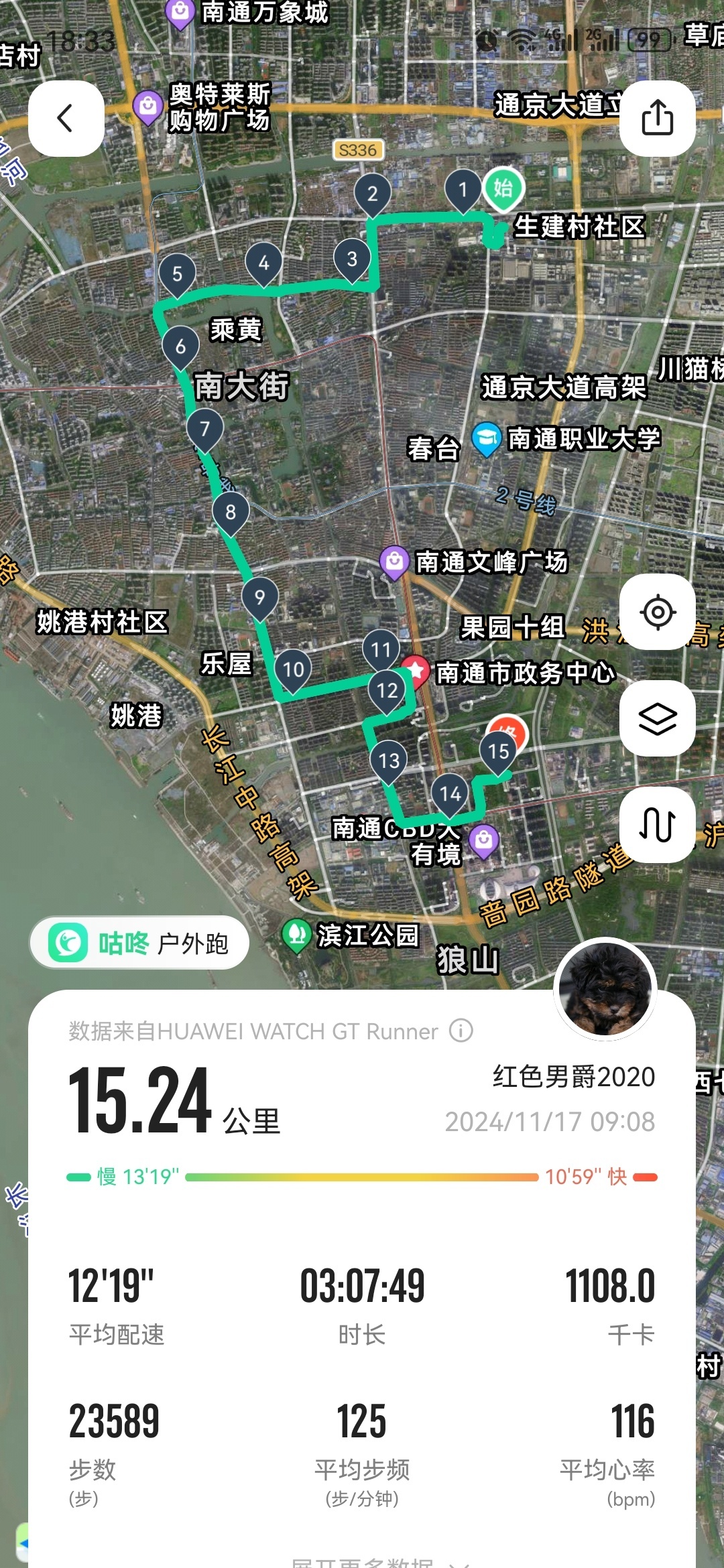724x1568 pixels.
Task: Open the runner's profile avatar
Action: click(605, 989)
